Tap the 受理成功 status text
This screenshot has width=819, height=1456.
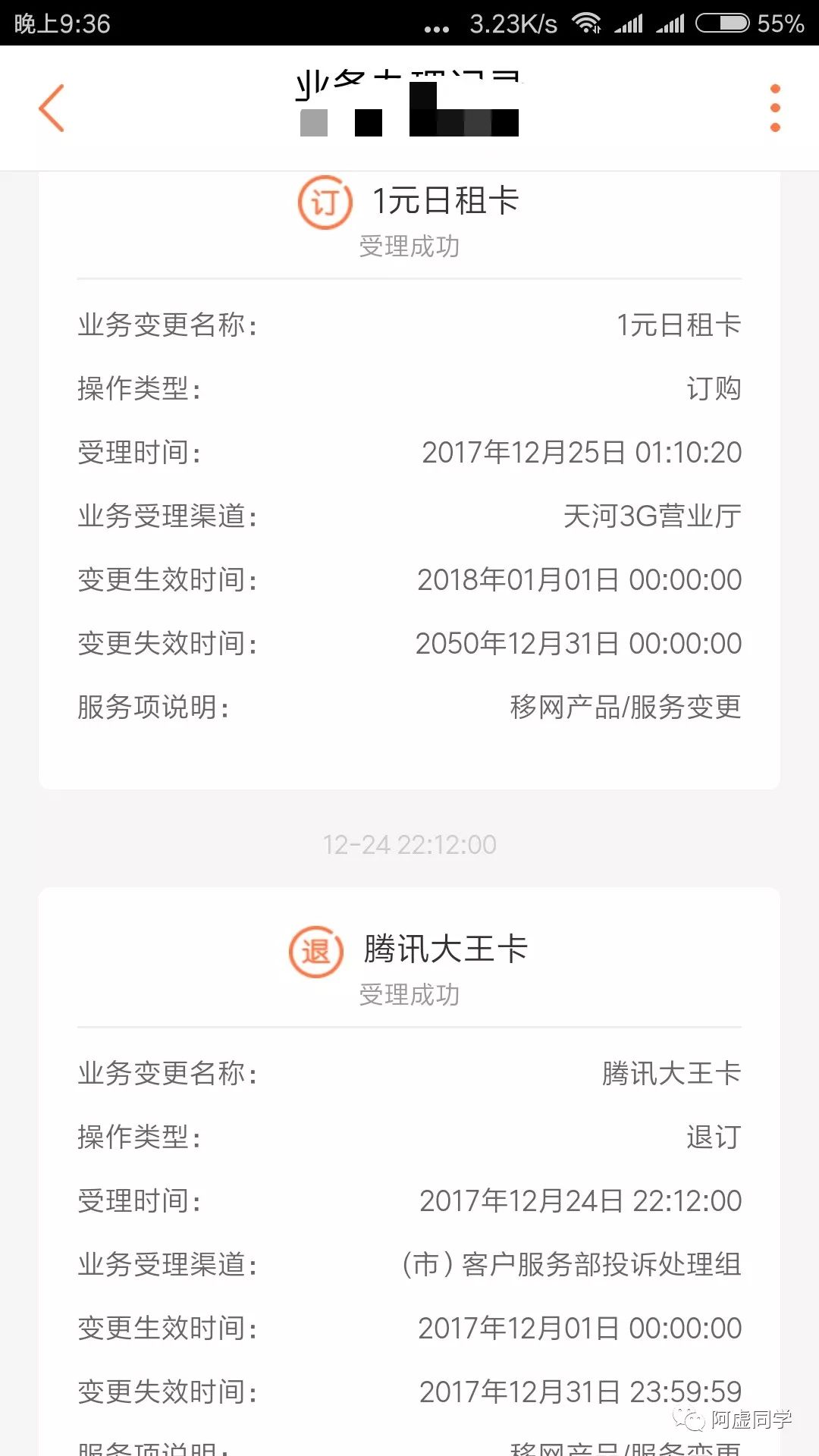pyautogui.click(x=409, y=246)
